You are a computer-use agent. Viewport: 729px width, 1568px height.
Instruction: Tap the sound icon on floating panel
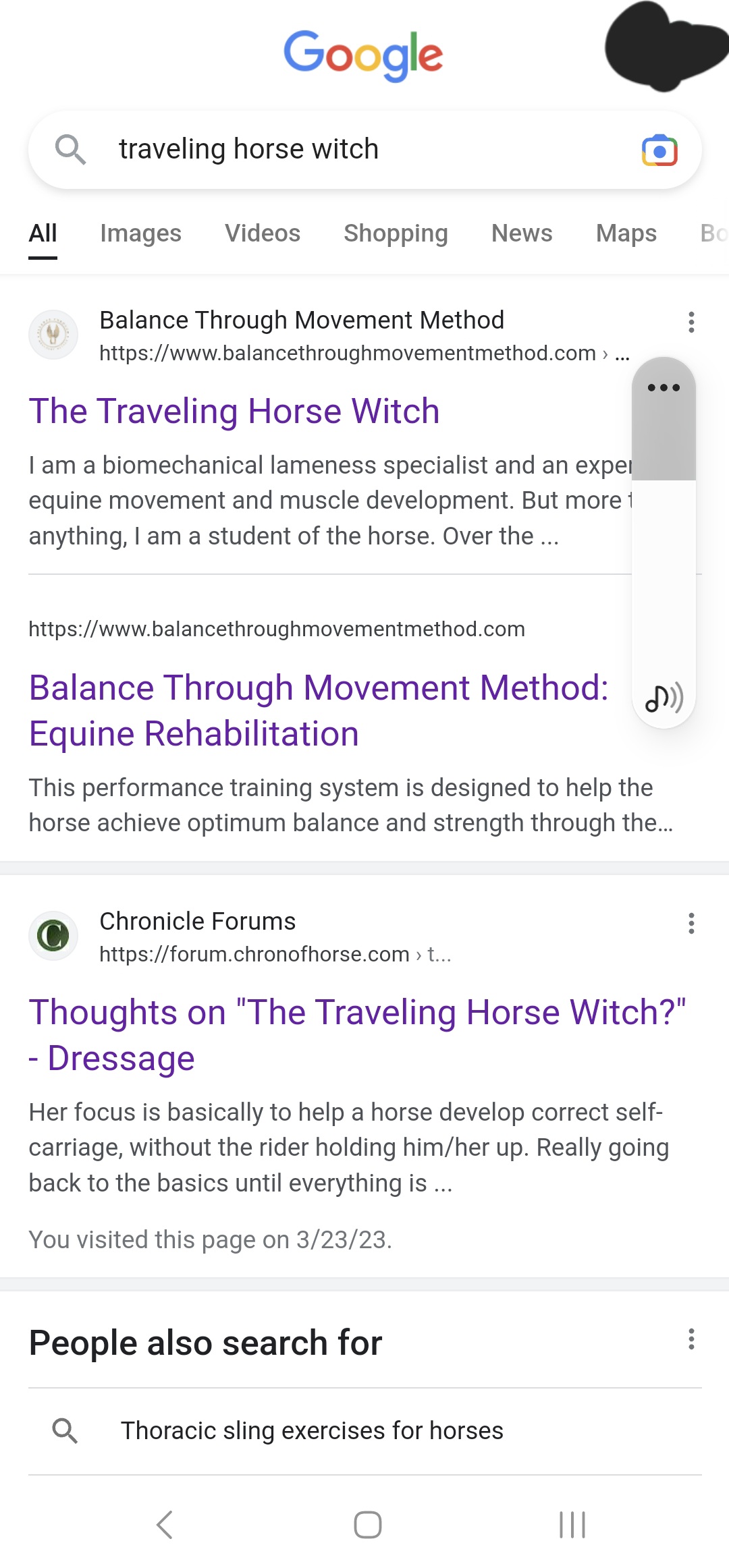tap(664, 698)
